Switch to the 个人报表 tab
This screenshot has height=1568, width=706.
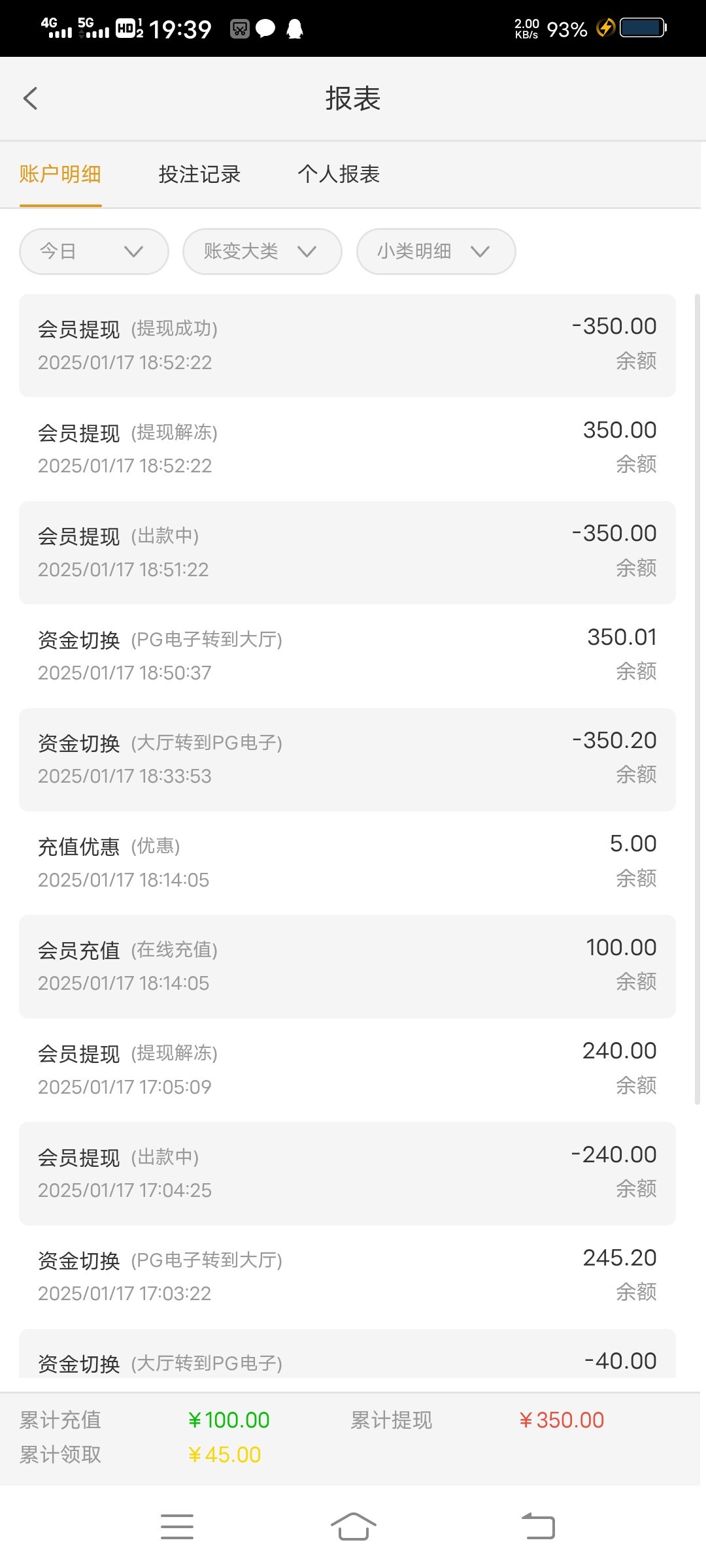[339, 174]
